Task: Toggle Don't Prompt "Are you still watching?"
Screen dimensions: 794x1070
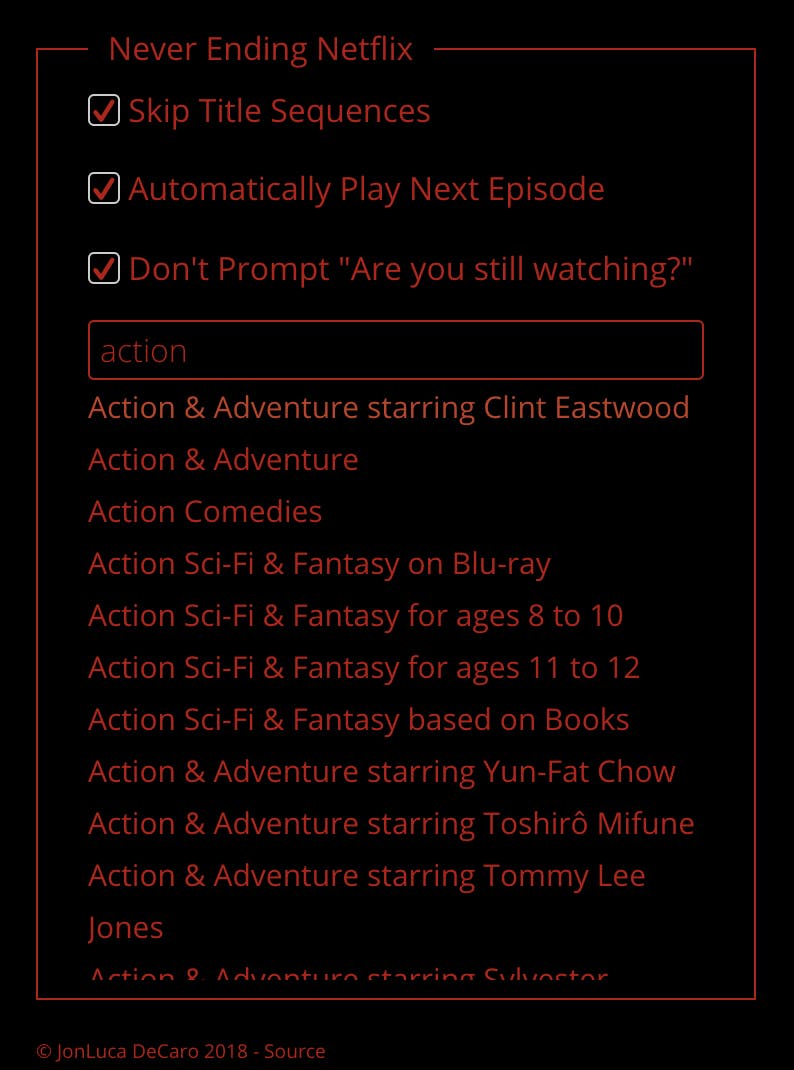Action: pyautogui.click(x=103, y=267)
